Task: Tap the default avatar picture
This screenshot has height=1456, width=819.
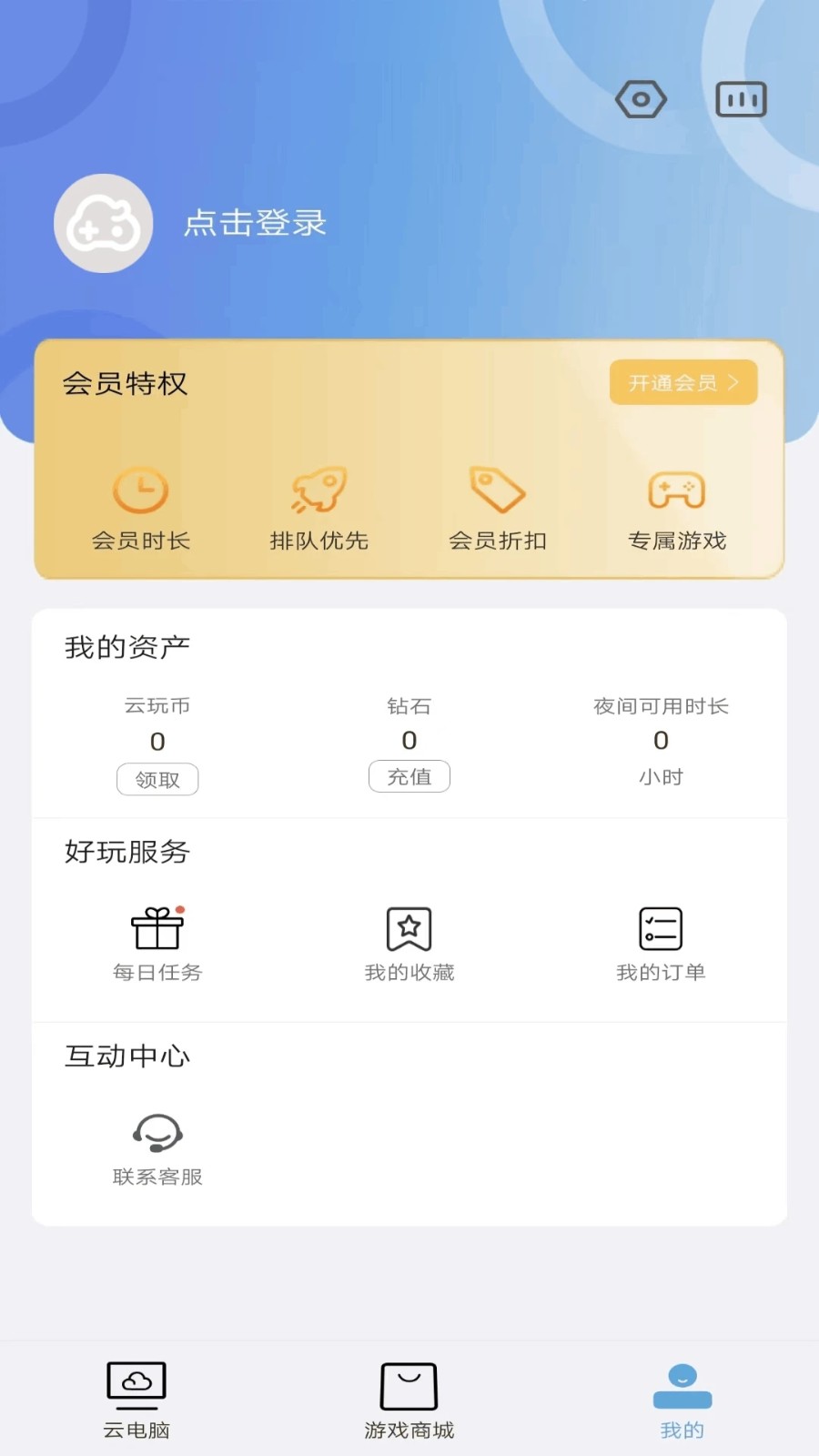Action: tap(103, 223)
